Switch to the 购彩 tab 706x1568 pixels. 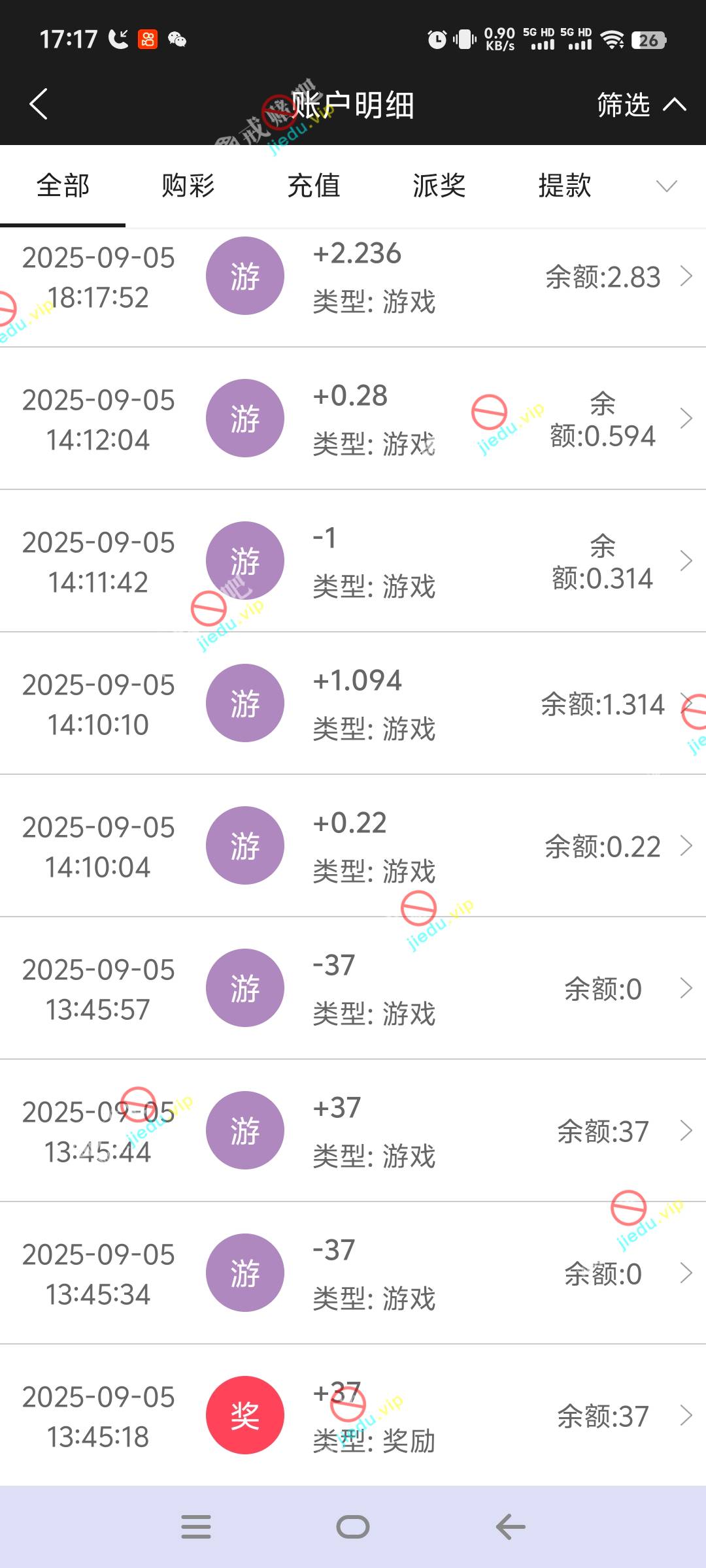click(x=188, y=186)
